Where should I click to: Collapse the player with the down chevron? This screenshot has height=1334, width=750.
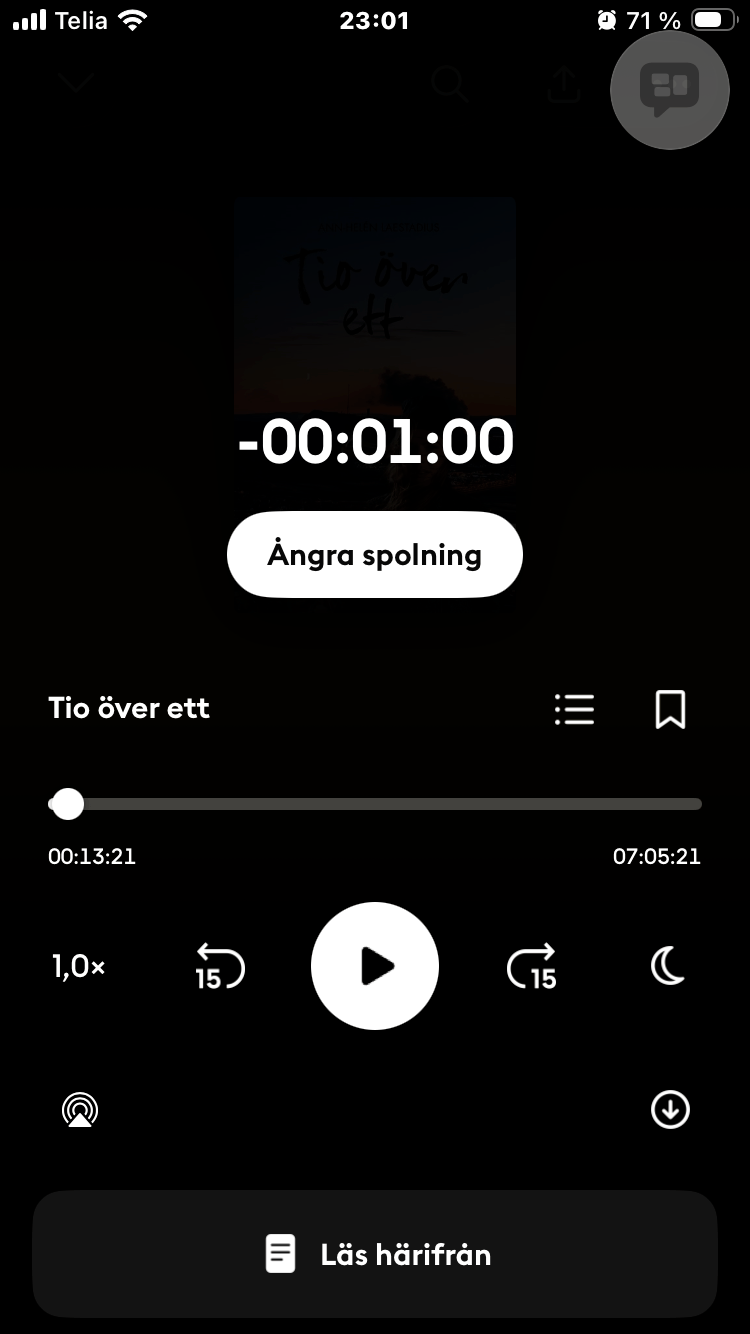[76, 84]
